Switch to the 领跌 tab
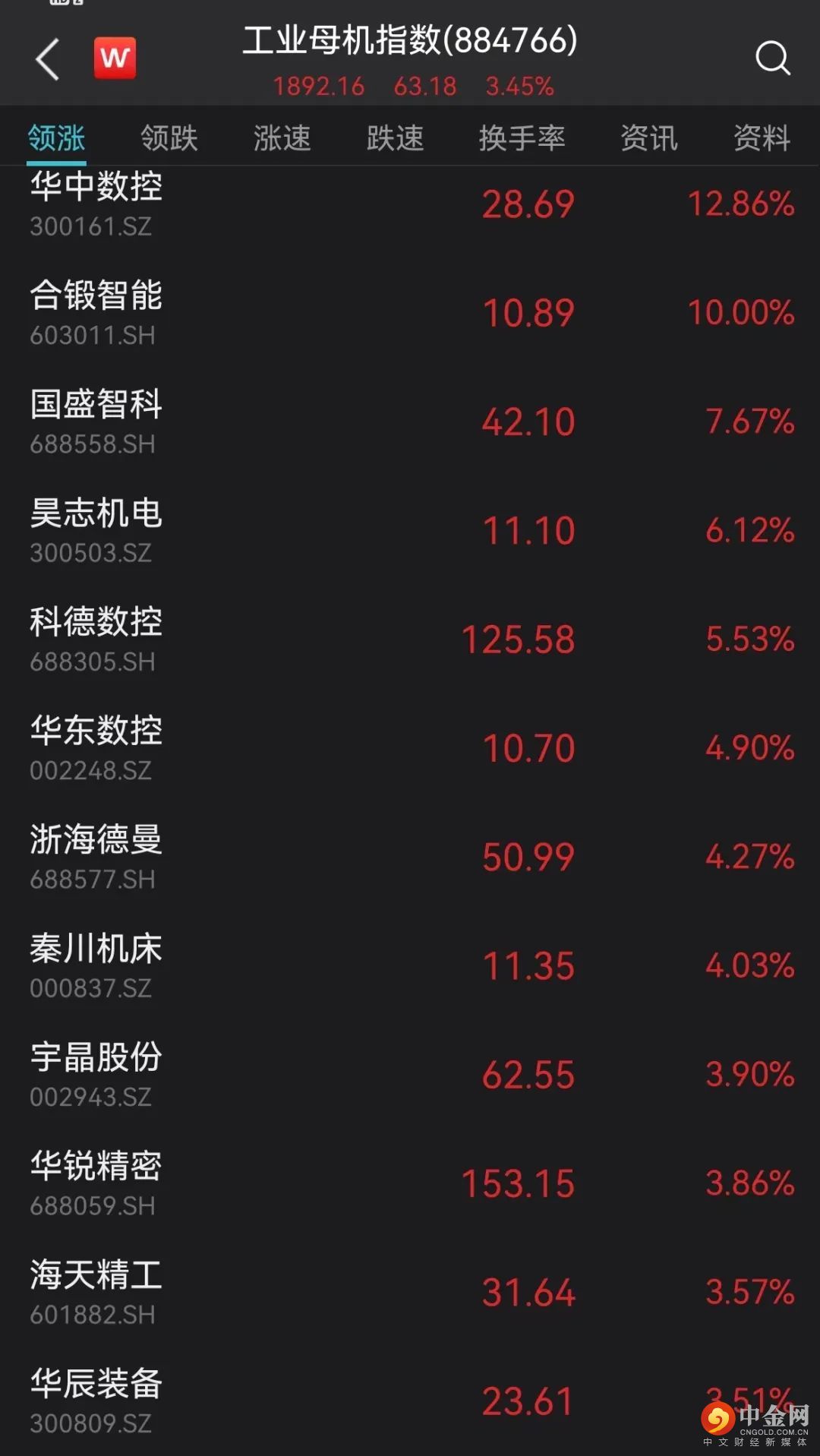This screenshot has height=1456, width=820. [x=169, y=138]
